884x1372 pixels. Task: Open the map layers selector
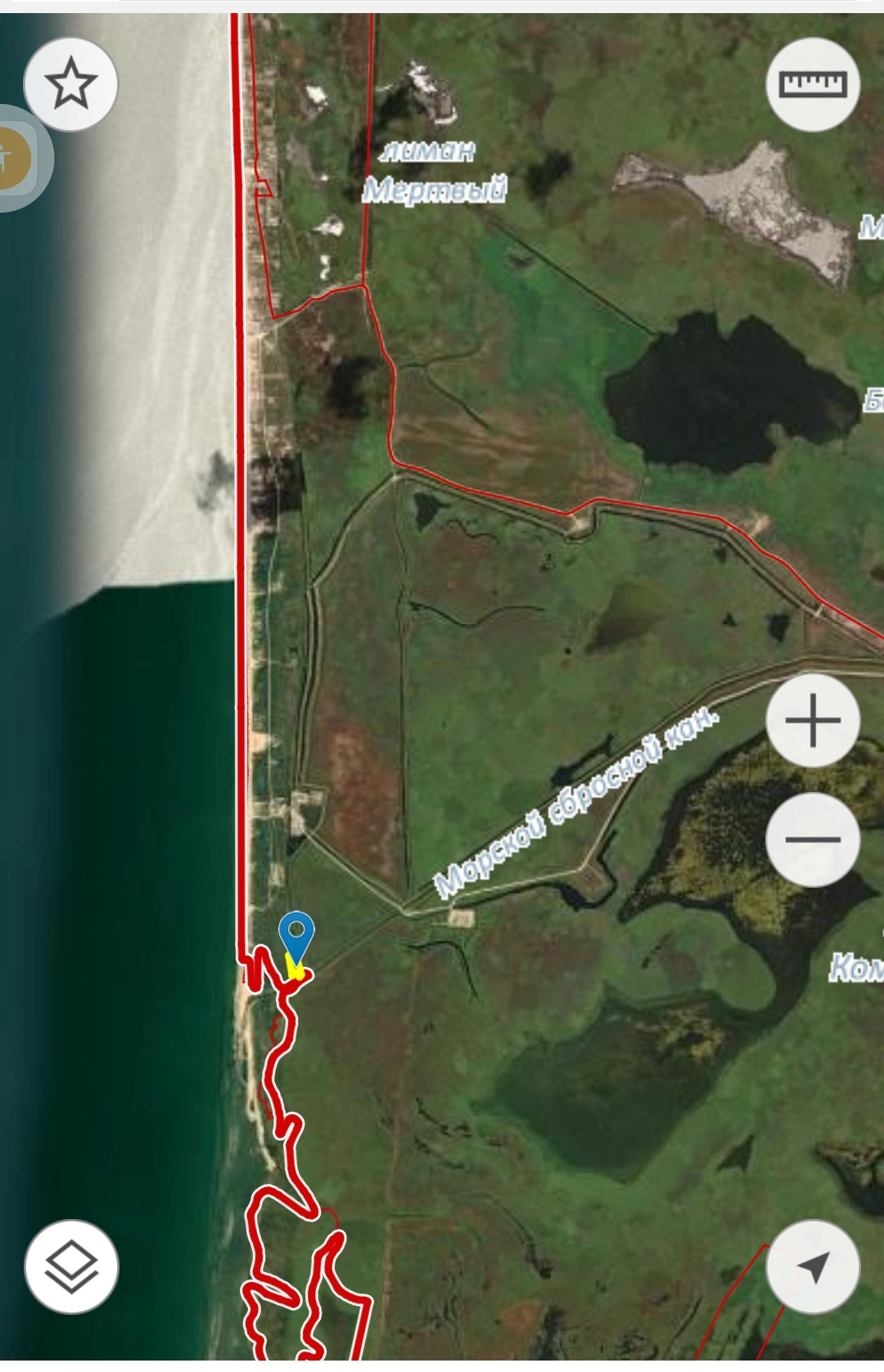(71, 1267)
